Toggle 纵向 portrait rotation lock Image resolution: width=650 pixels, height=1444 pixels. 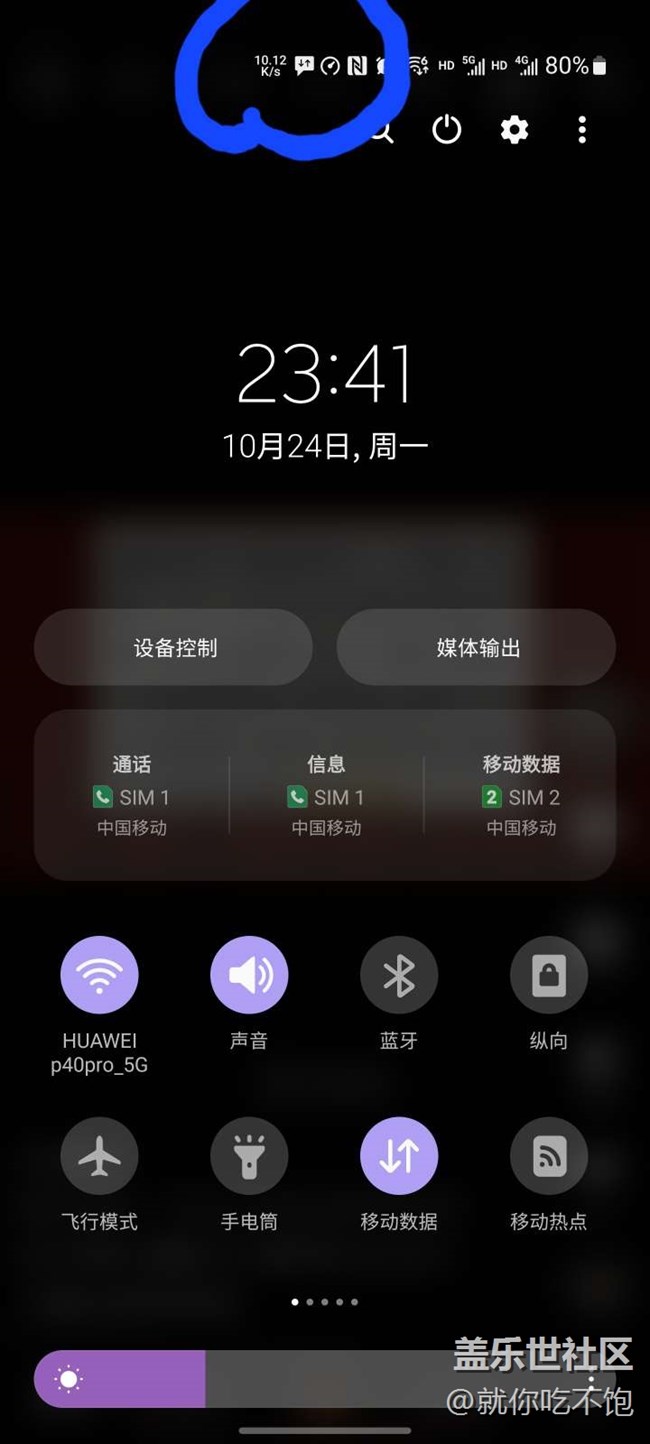coord(548,975)
